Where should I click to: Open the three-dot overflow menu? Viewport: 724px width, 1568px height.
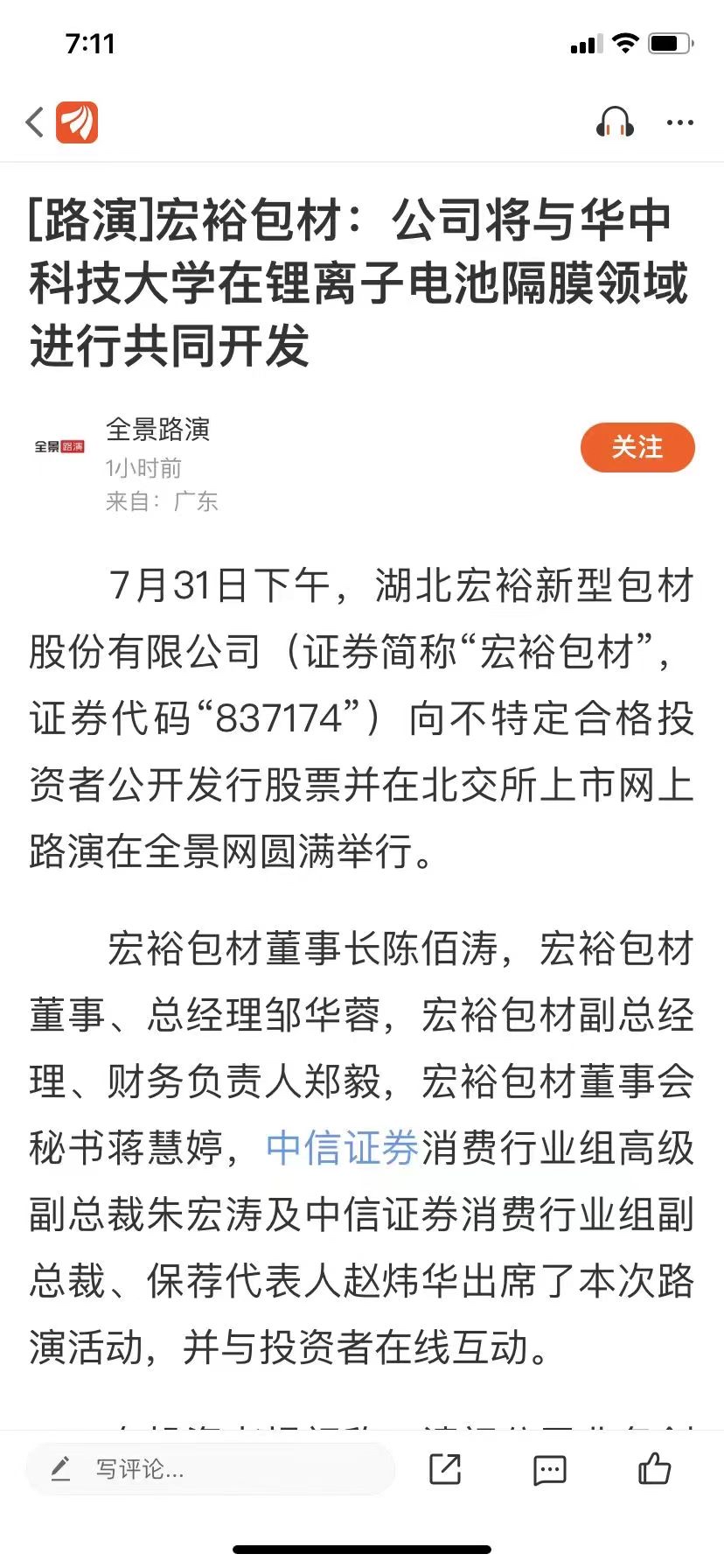click(x=679, y=123)
